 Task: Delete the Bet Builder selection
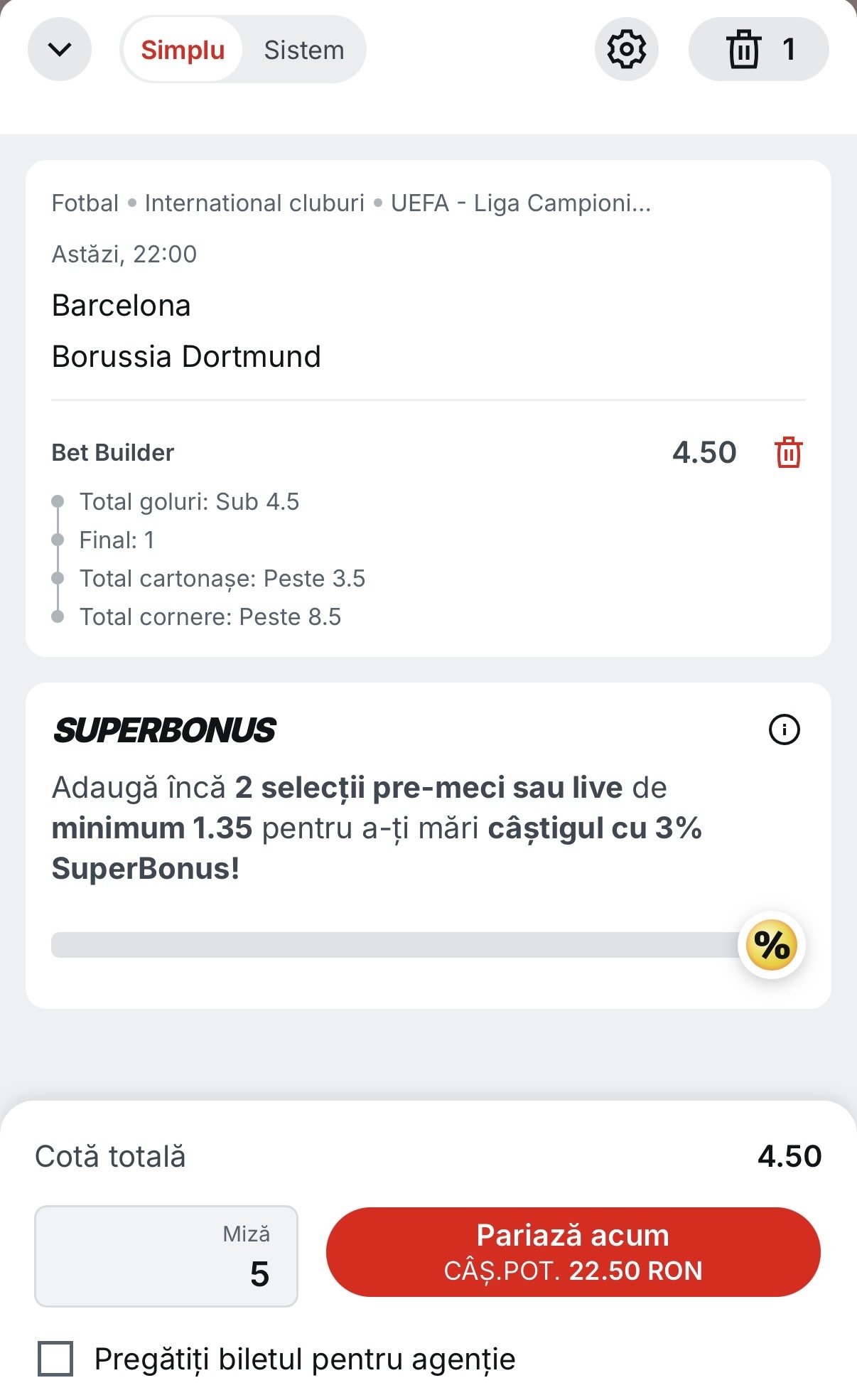pyautogui.click(x=788, y=453)
